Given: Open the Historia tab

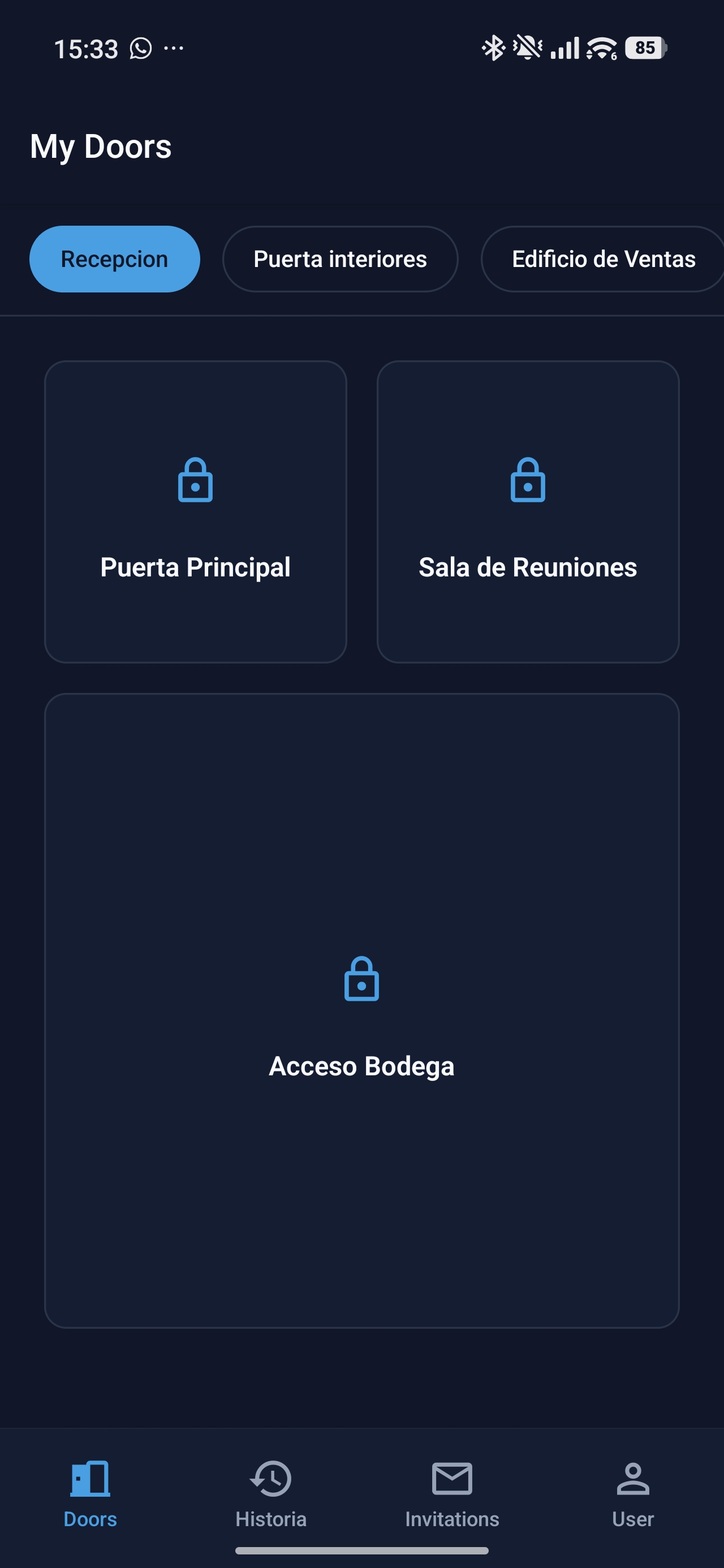Looking at the screenshot, I should point(271,1494).
